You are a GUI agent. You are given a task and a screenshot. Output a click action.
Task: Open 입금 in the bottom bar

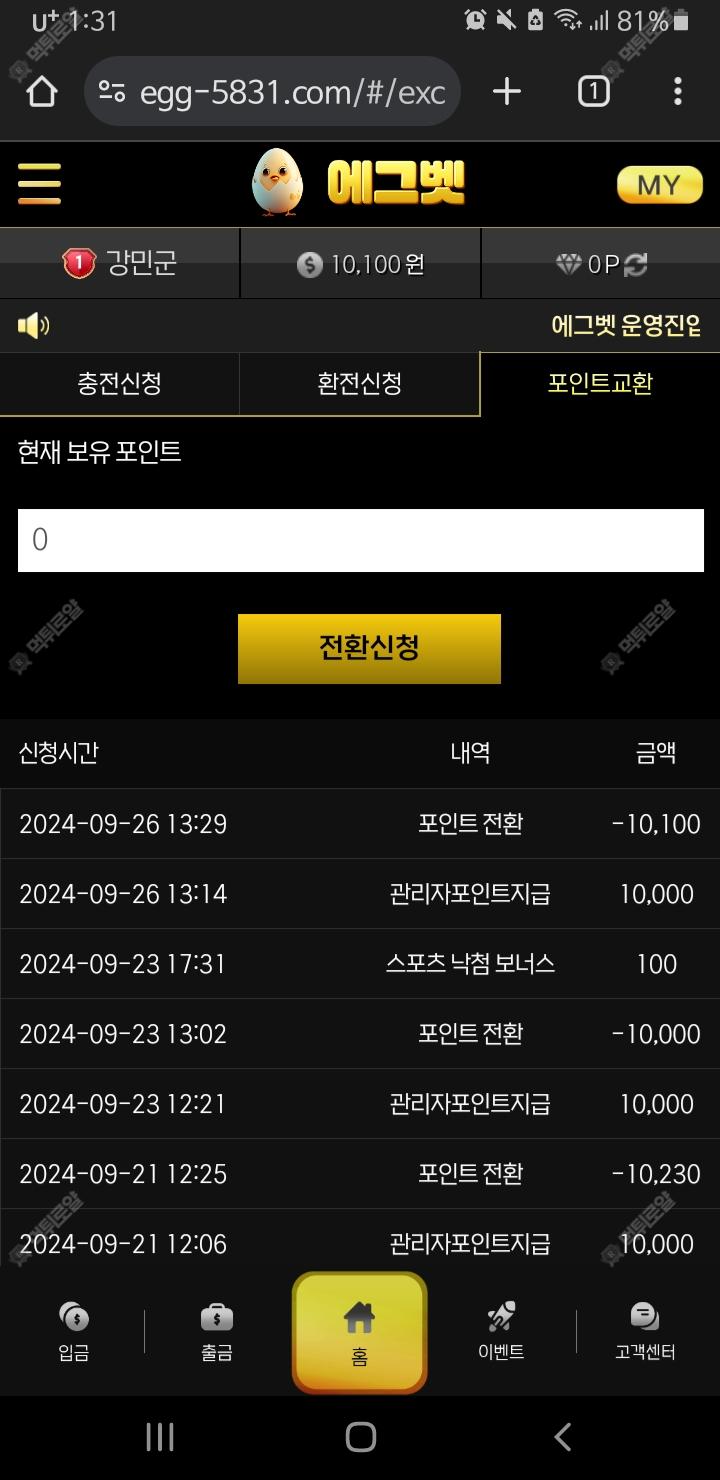point(74,1332)
